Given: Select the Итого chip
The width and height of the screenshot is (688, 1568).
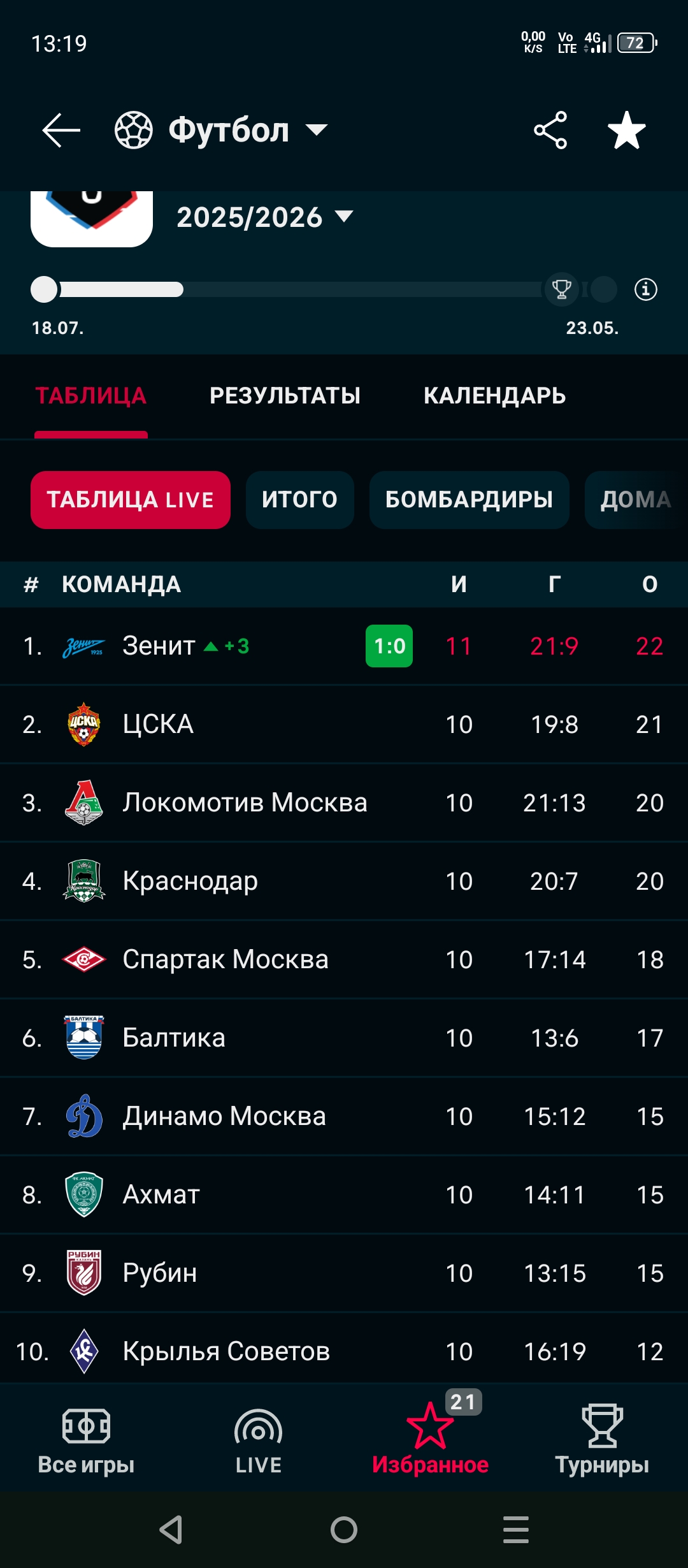Looking at the screenshot, I should (299, 500).
